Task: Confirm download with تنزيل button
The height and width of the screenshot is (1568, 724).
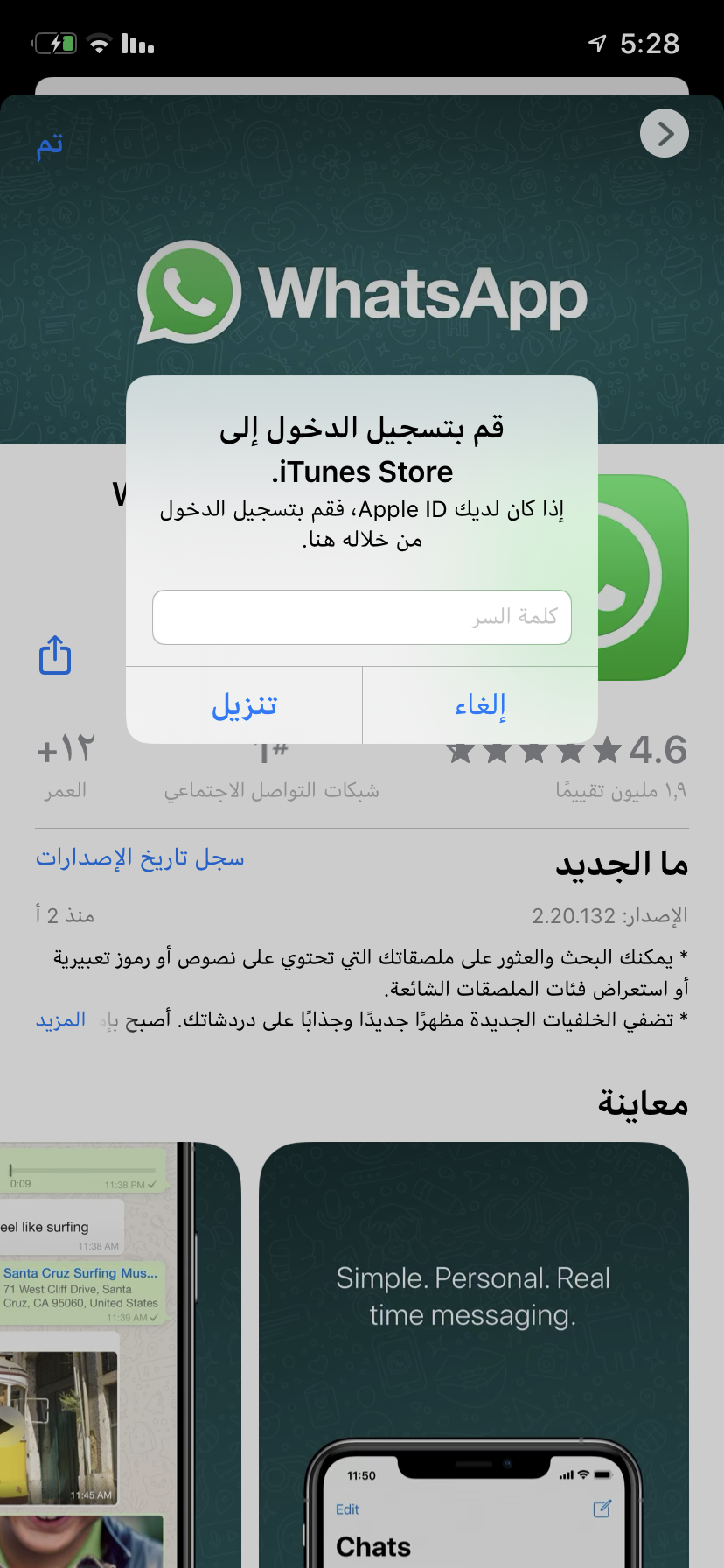Action: [x=244, y=705]
